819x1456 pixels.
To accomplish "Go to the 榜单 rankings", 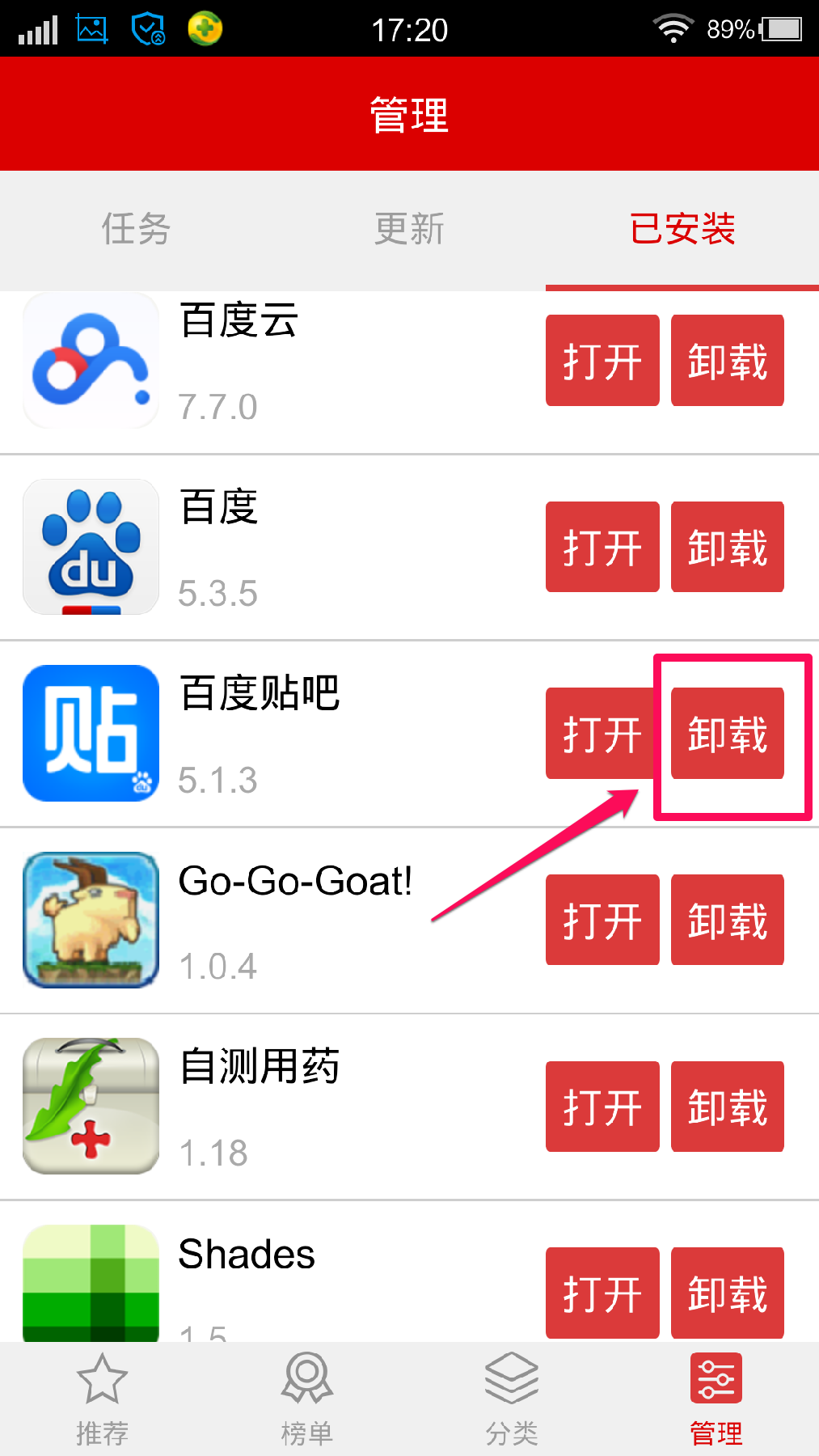I will (x=306, y=1400).
